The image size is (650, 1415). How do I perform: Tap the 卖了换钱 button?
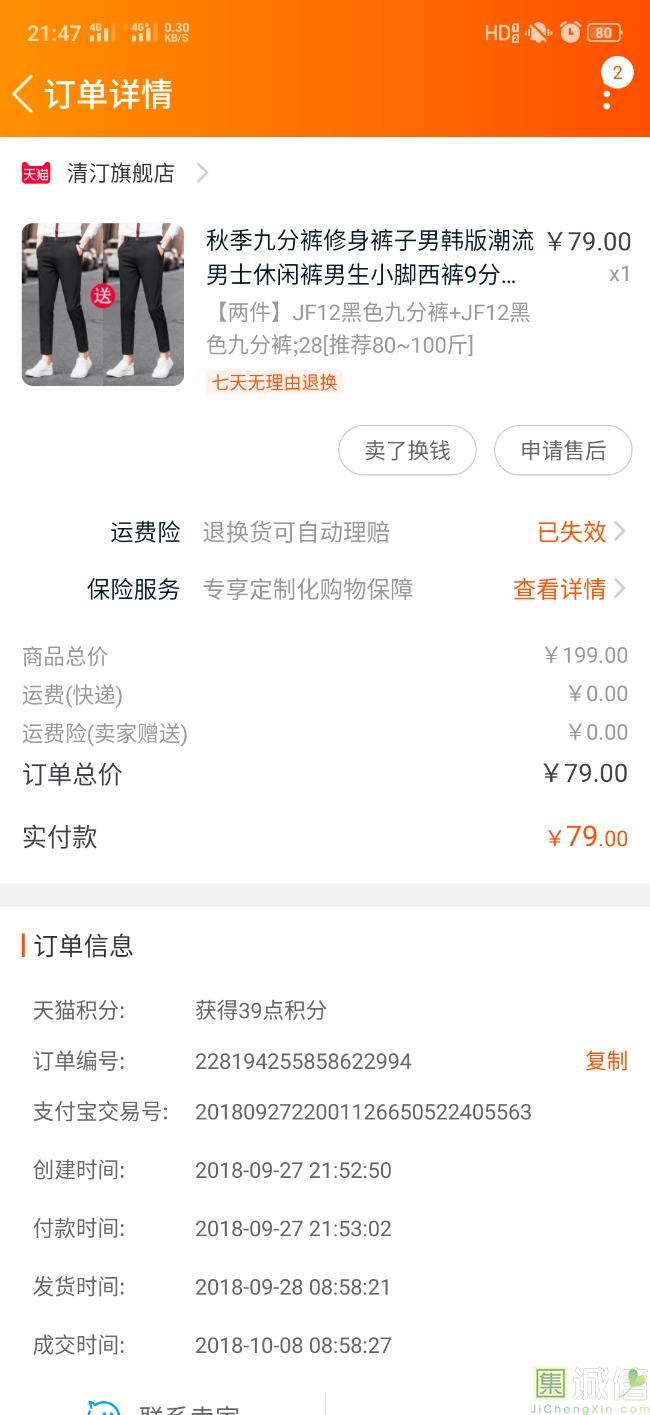407,451
